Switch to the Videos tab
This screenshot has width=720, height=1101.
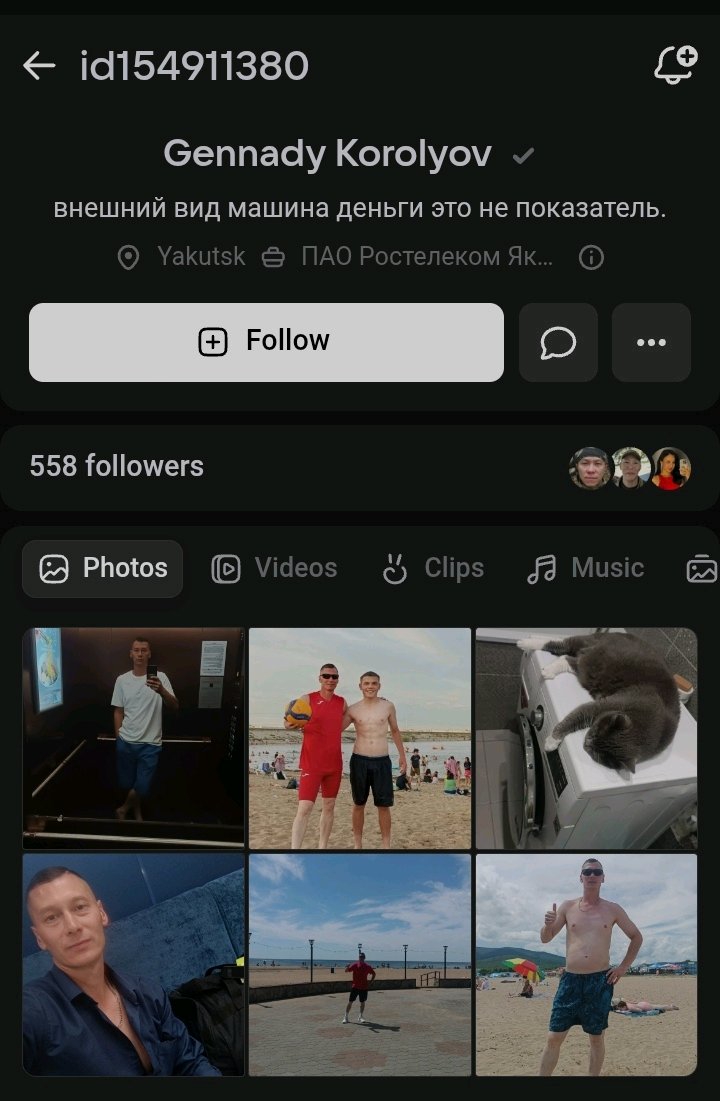[274, 568]
